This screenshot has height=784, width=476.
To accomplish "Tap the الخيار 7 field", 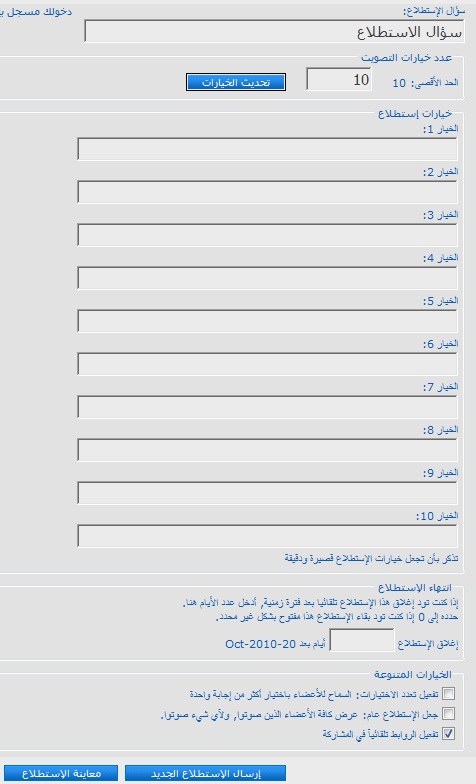I will tap(268, 407).
